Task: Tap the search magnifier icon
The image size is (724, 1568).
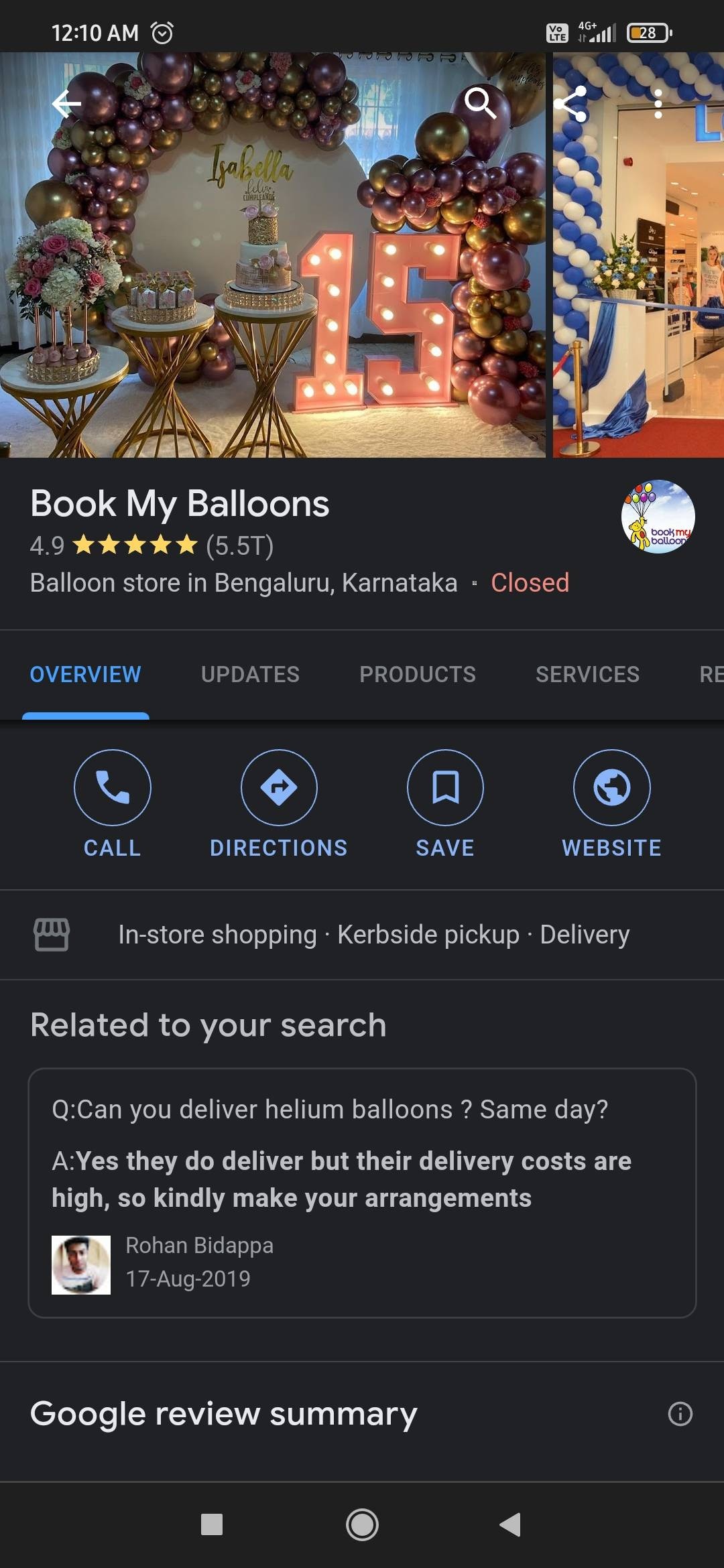Action: tap(481, 103)
